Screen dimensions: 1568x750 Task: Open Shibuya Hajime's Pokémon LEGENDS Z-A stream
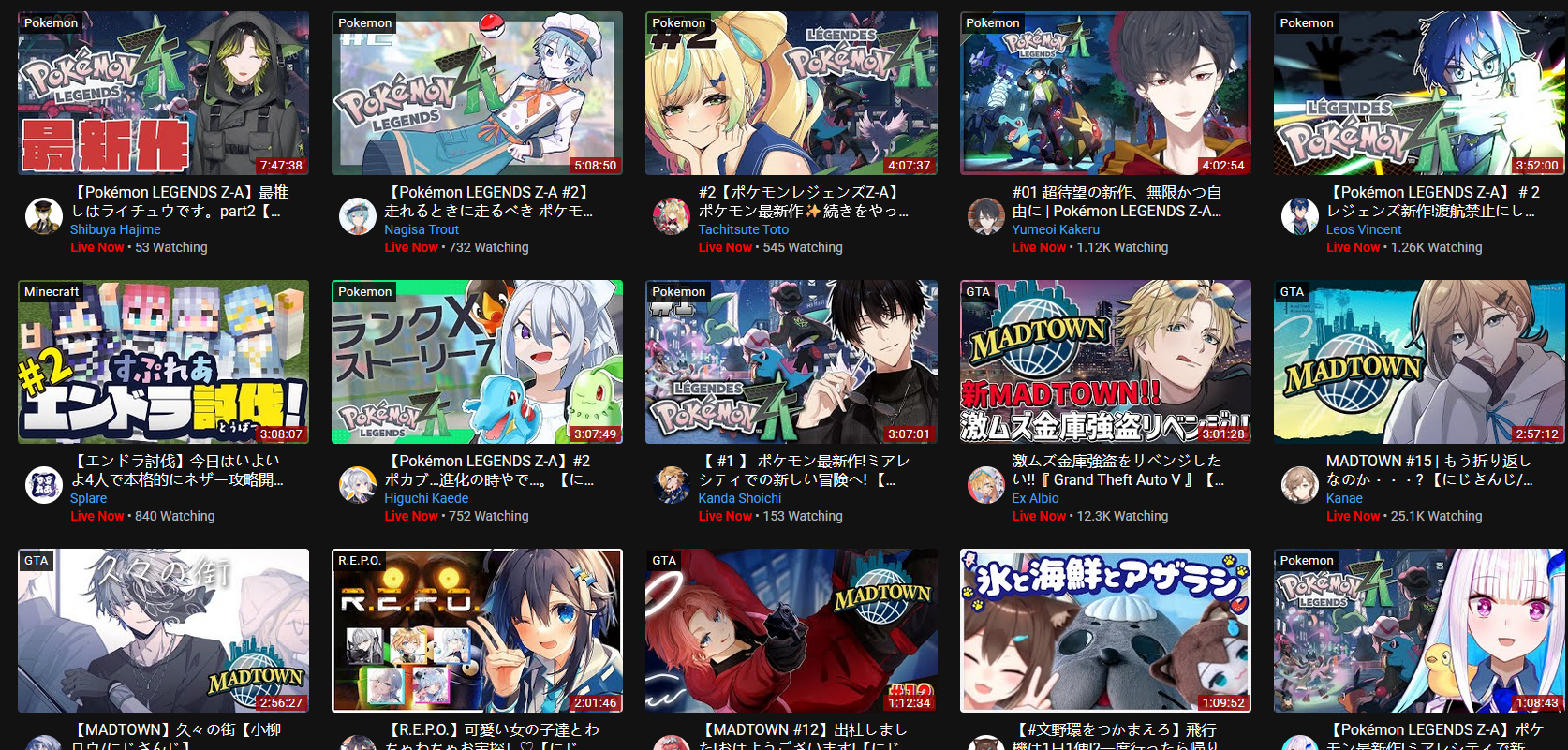[x=163, y=93]
